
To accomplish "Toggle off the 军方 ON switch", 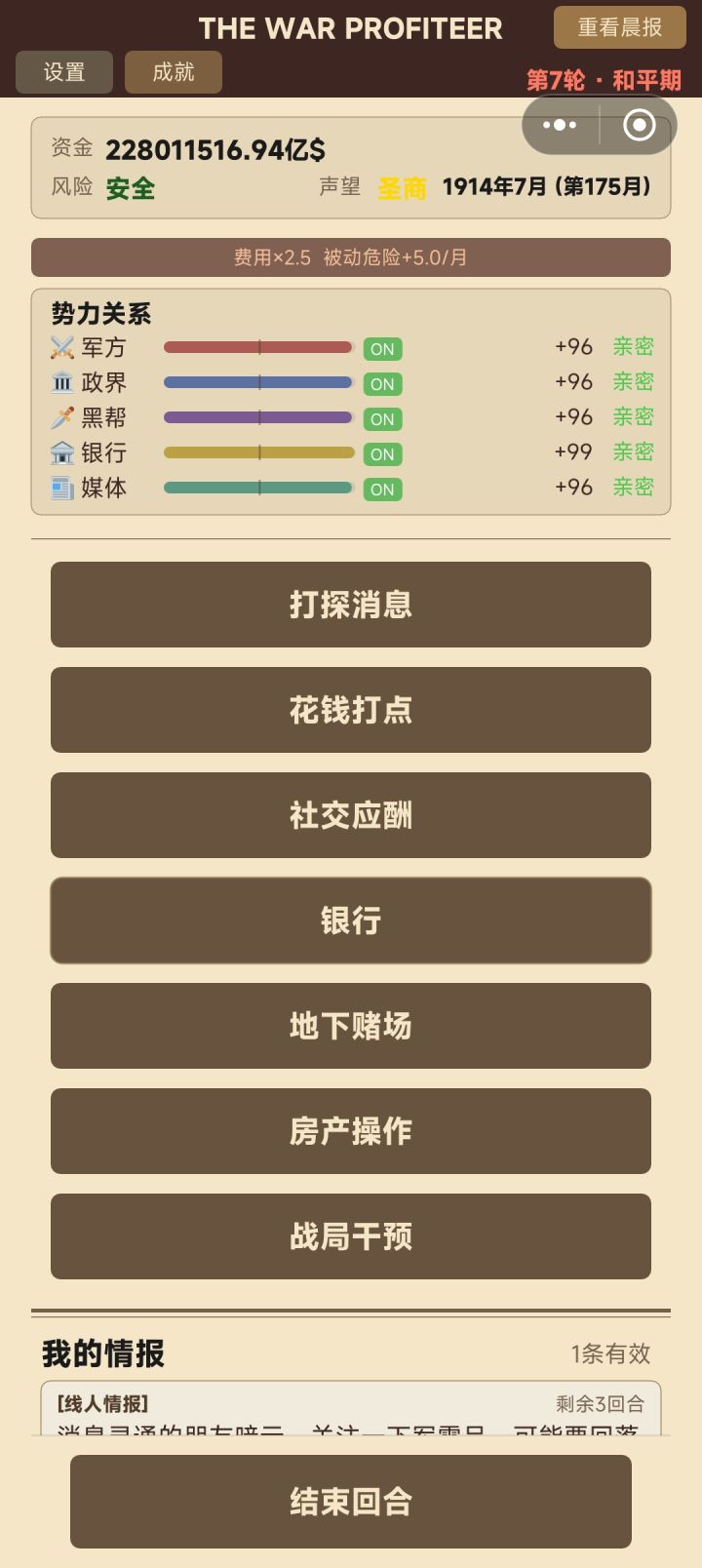I will point(382,347).
